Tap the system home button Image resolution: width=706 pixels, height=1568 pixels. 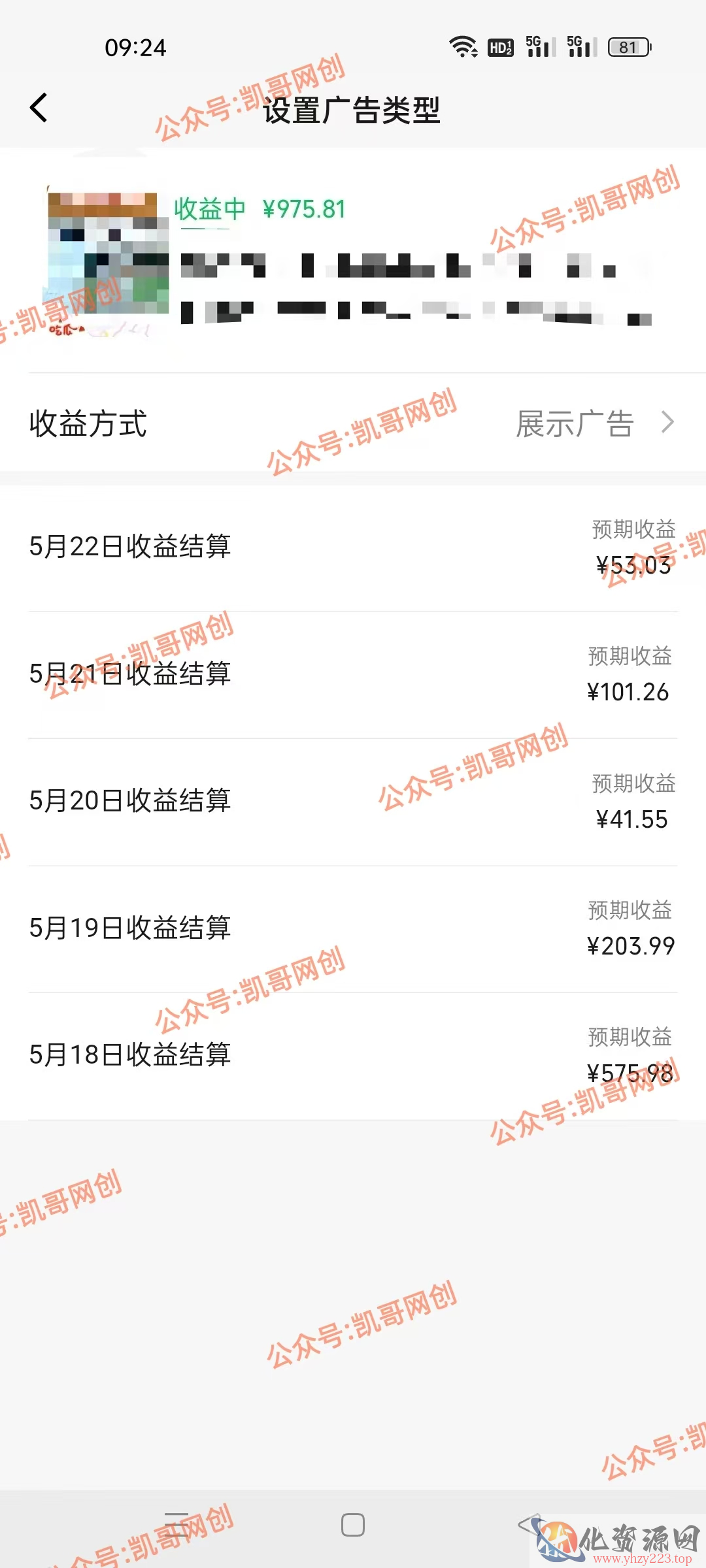pos(353,1525)
